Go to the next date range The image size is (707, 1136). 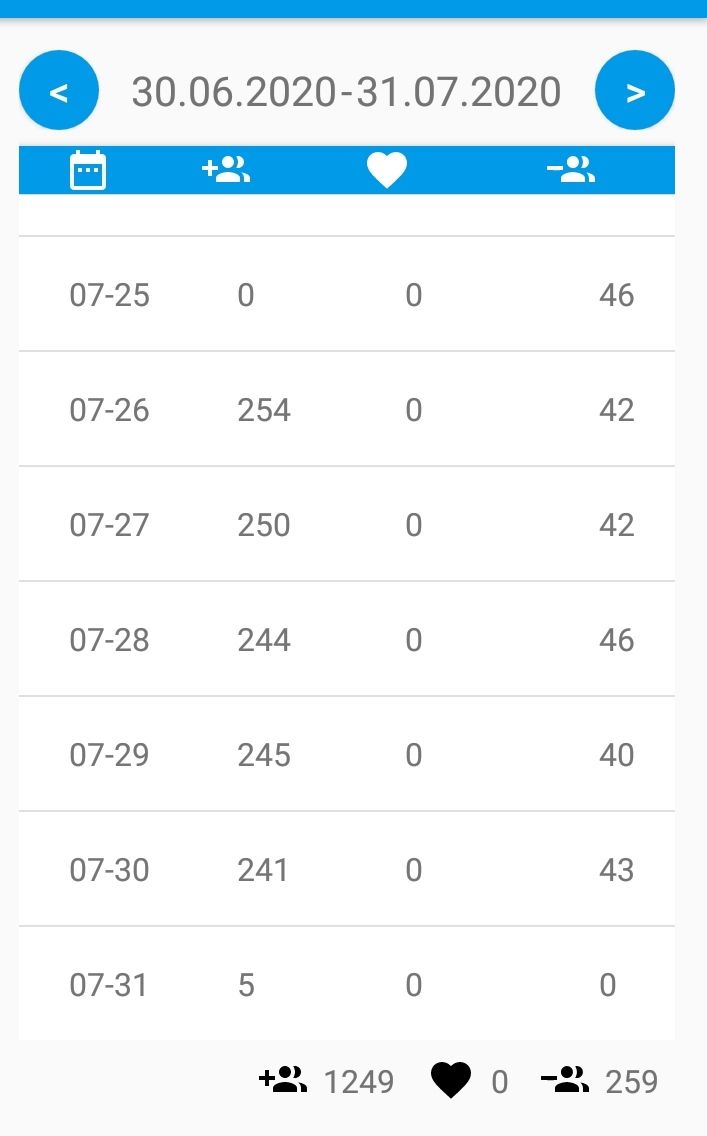pos(635,91)
